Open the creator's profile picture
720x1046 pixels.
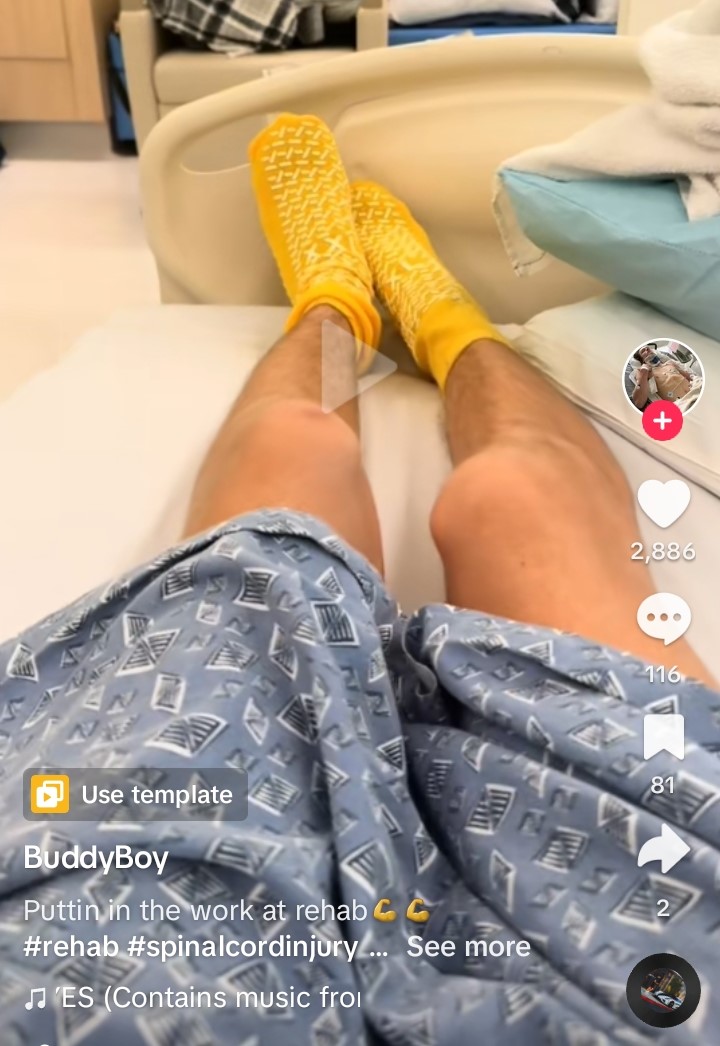663,377
